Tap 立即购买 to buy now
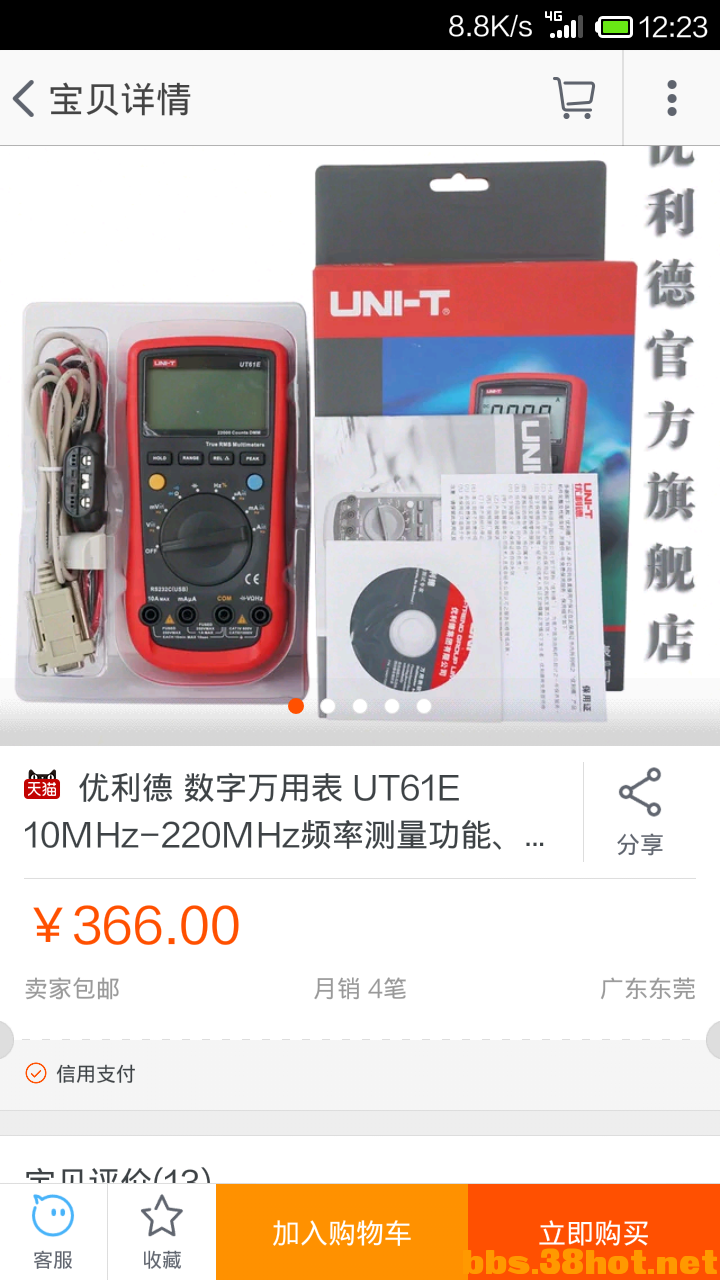The image size is (720, 1280). (x=594, y=1233)
